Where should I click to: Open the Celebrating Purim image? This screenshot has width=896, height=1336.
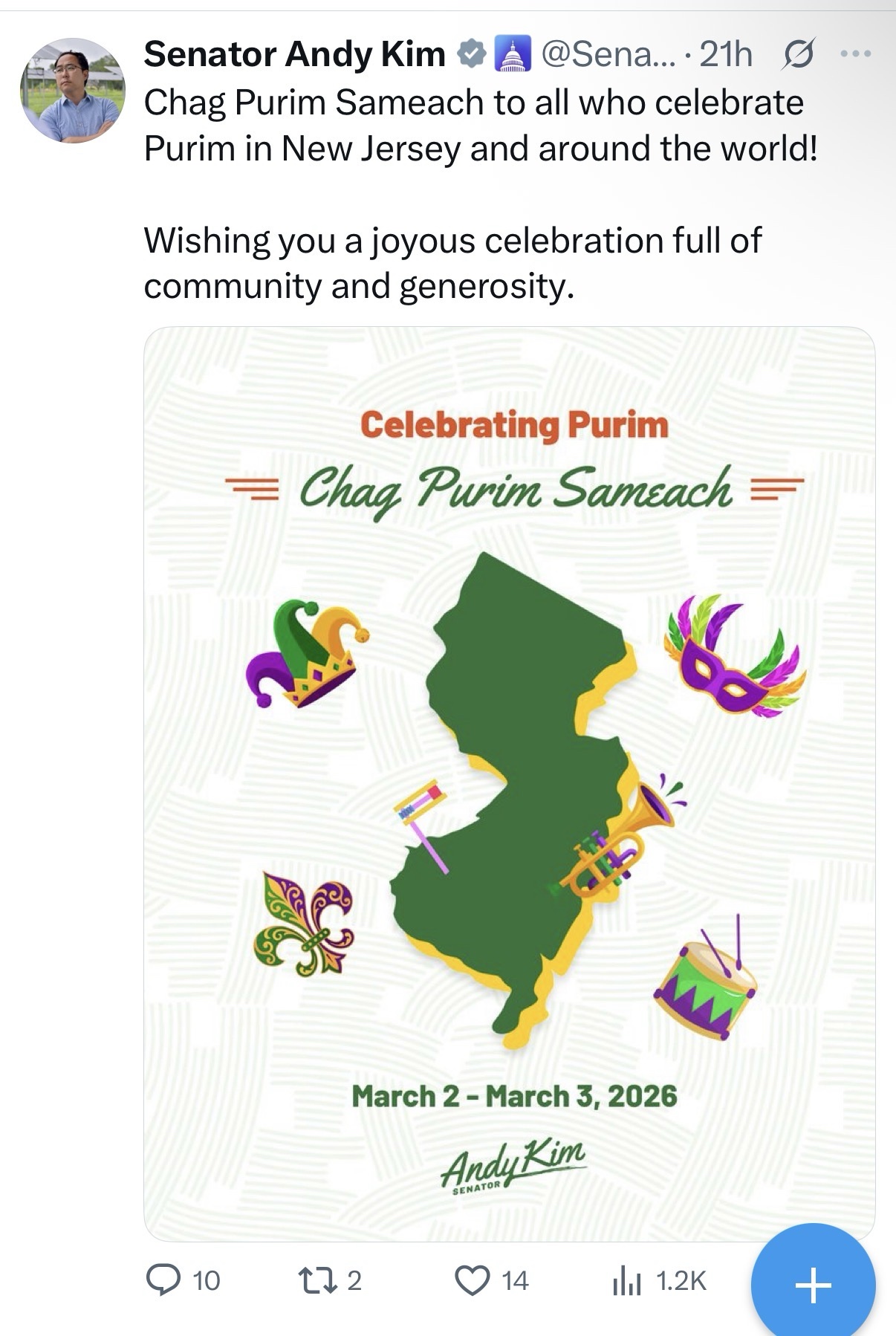509,784
